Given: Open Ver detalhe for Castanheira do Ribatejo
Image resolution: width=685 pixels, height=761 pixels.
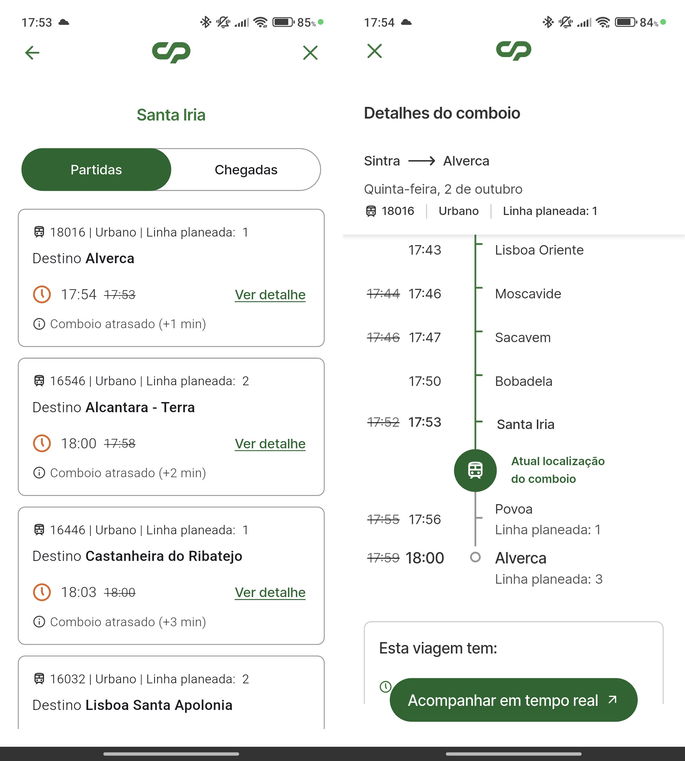Looking at the screenshot, I should tap(270, 593).
